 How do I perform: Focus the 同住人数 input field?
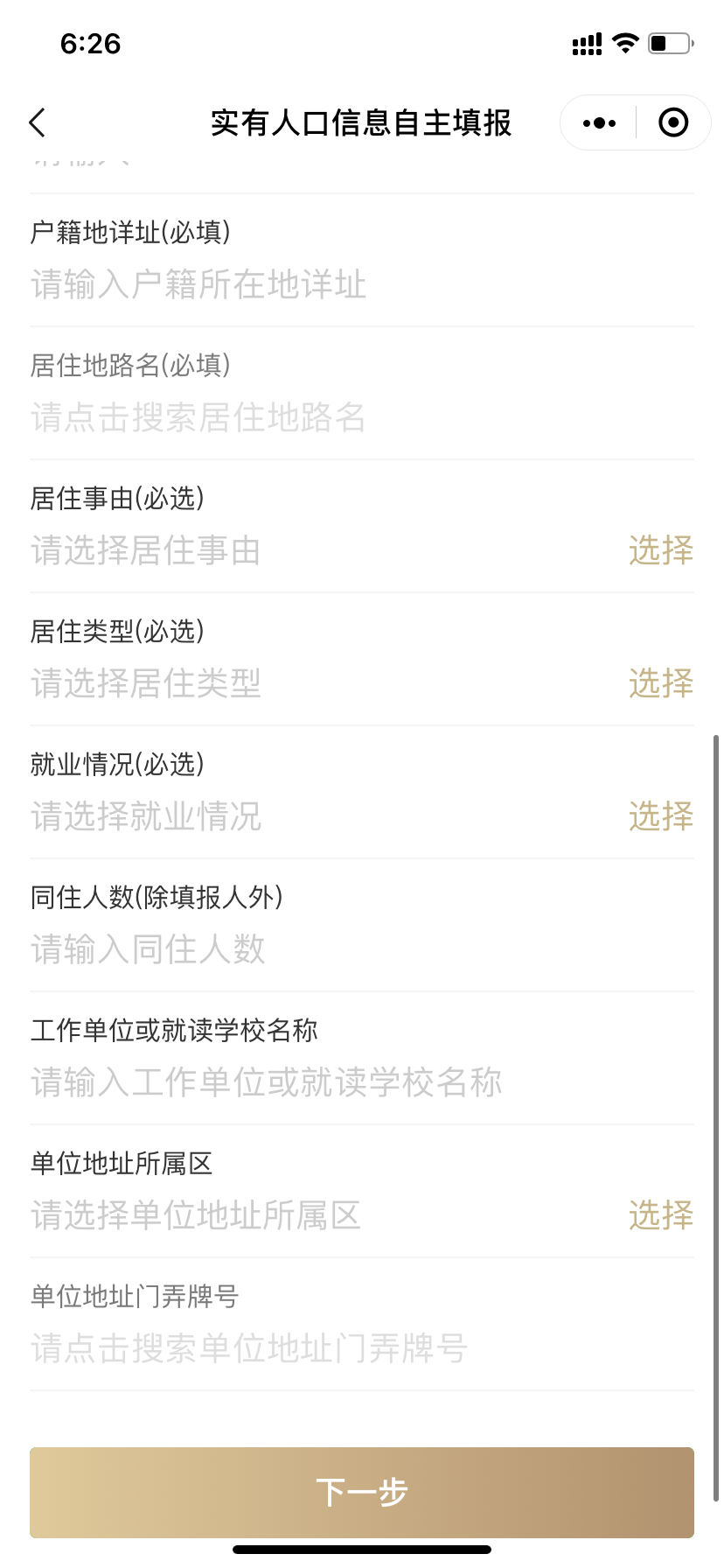coord(362,950)
